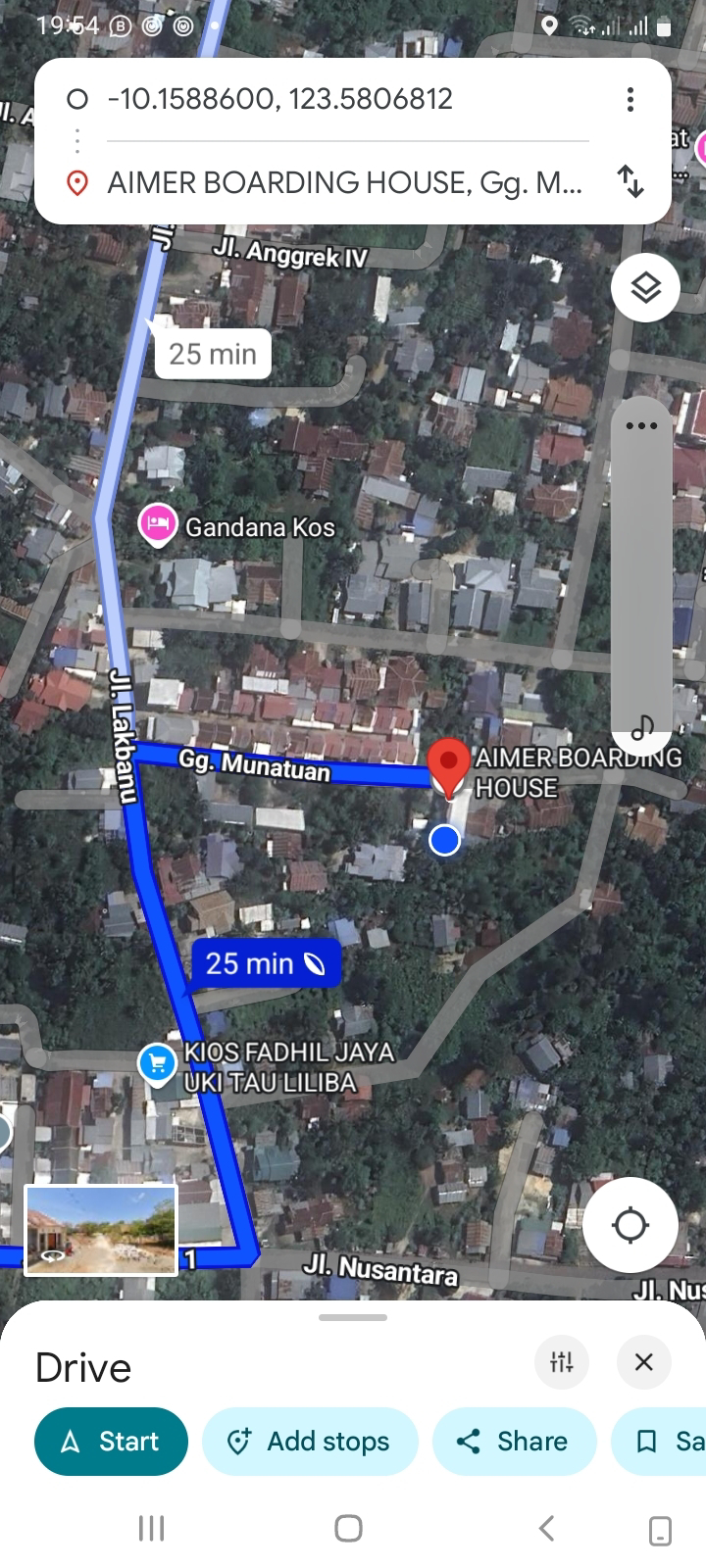
Task: Open the map layers selector
Action: [x=644, y=288]
